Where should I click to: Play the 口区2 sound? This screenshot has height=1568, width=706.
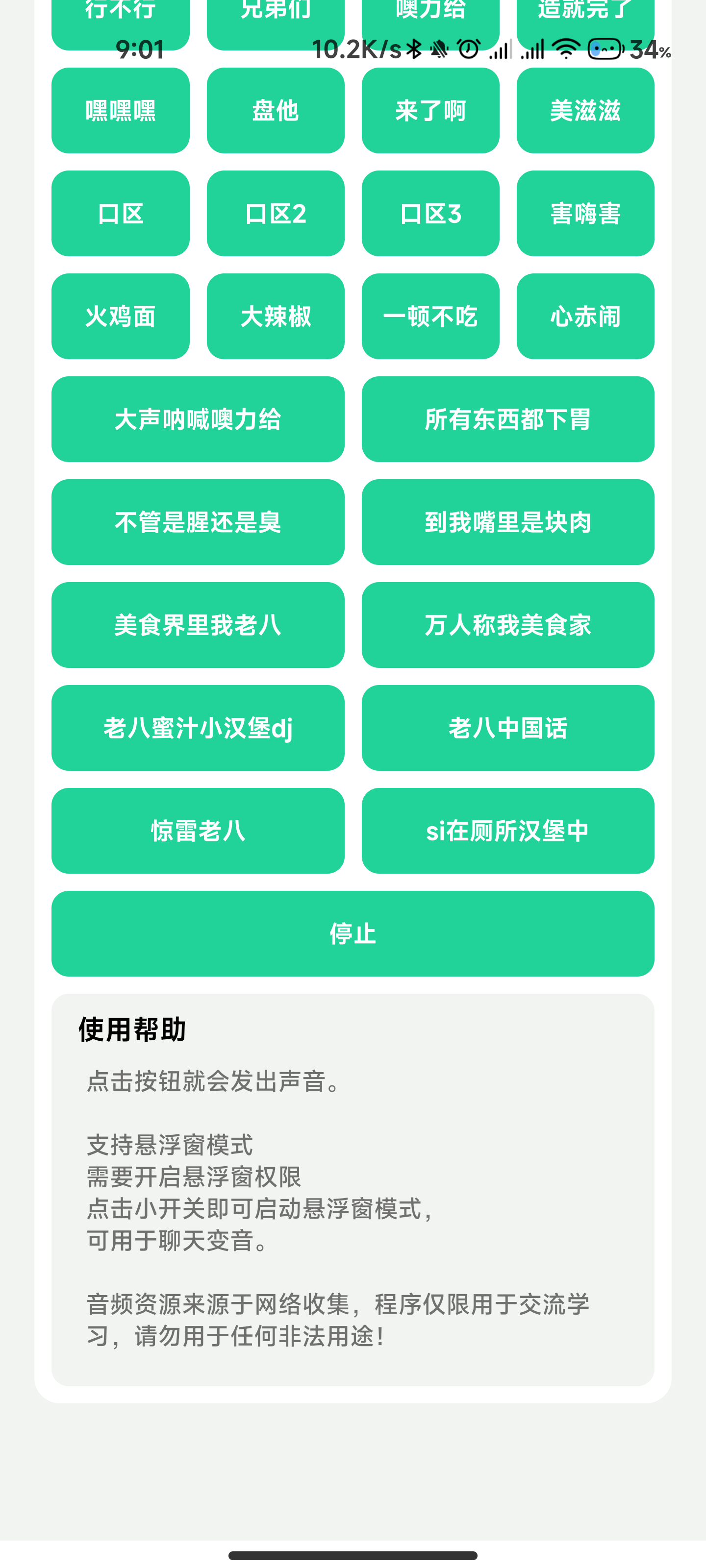[276, 214]
